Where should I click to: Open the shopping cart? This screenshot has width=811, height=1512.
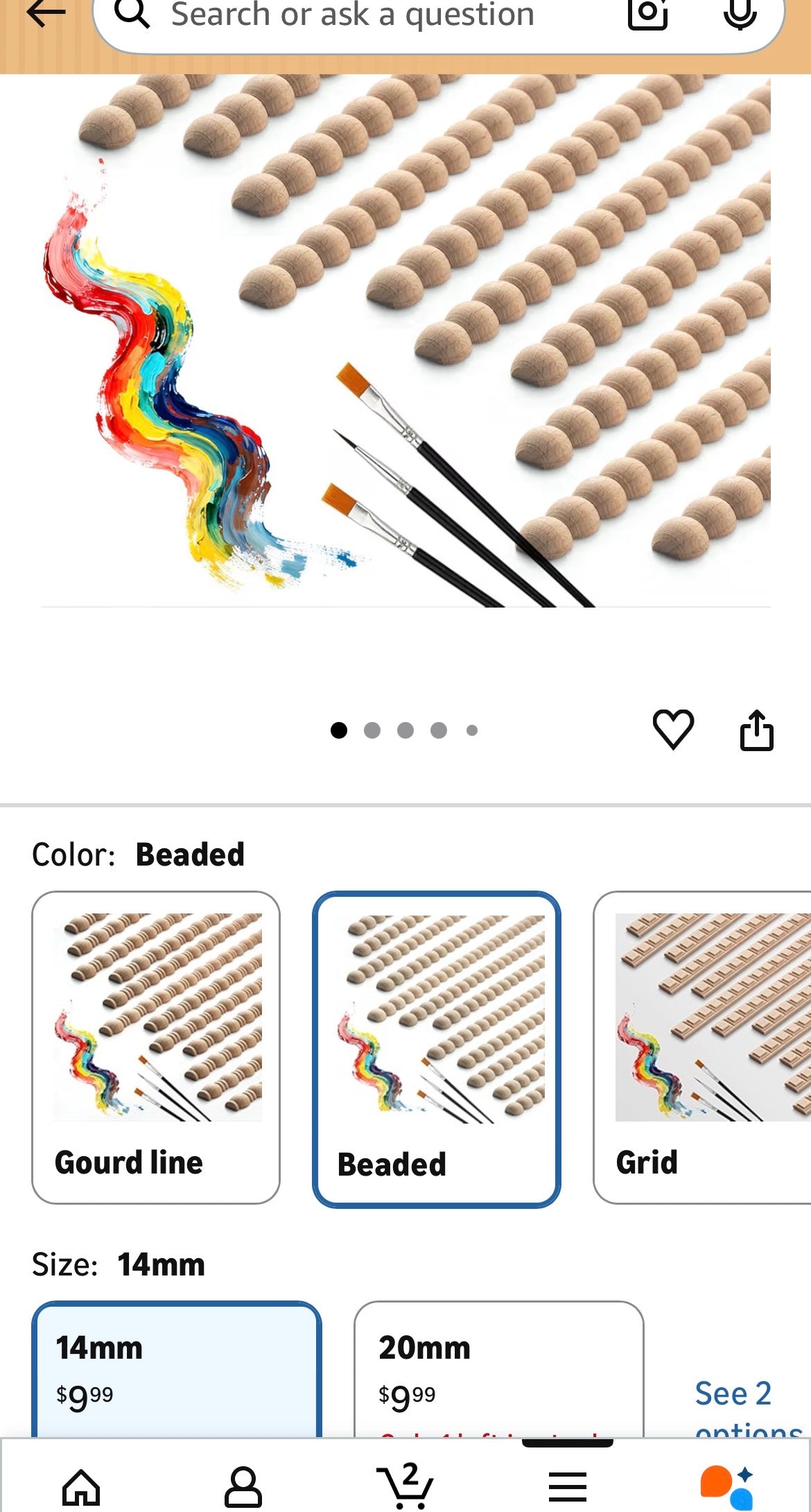coord(405,1485)
